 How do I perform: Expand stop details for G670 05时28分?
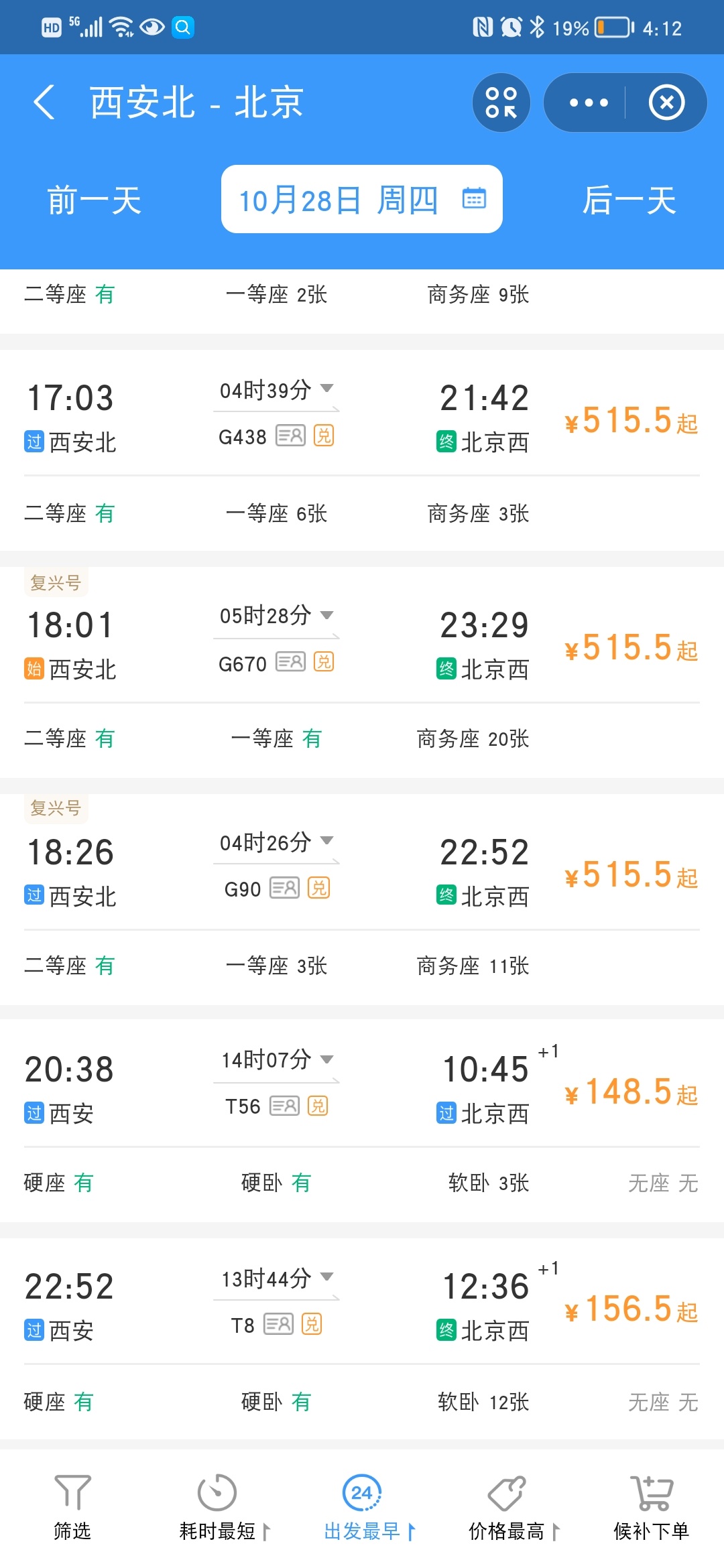click(x=276, y=615)
